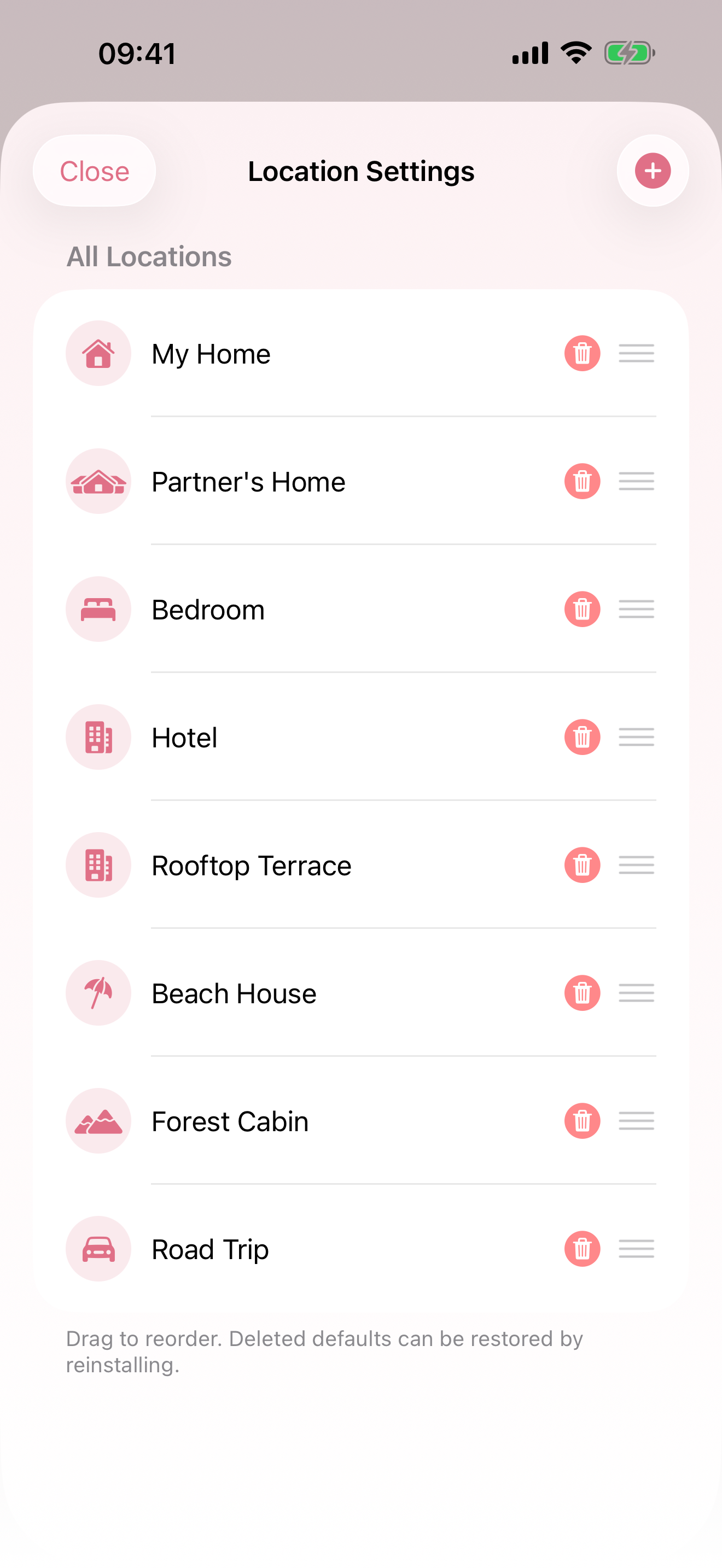The width and height of the screenshot is (722, 1568).
Task: Add a new location
Action: pyautogui.click(x=653, y=171)
